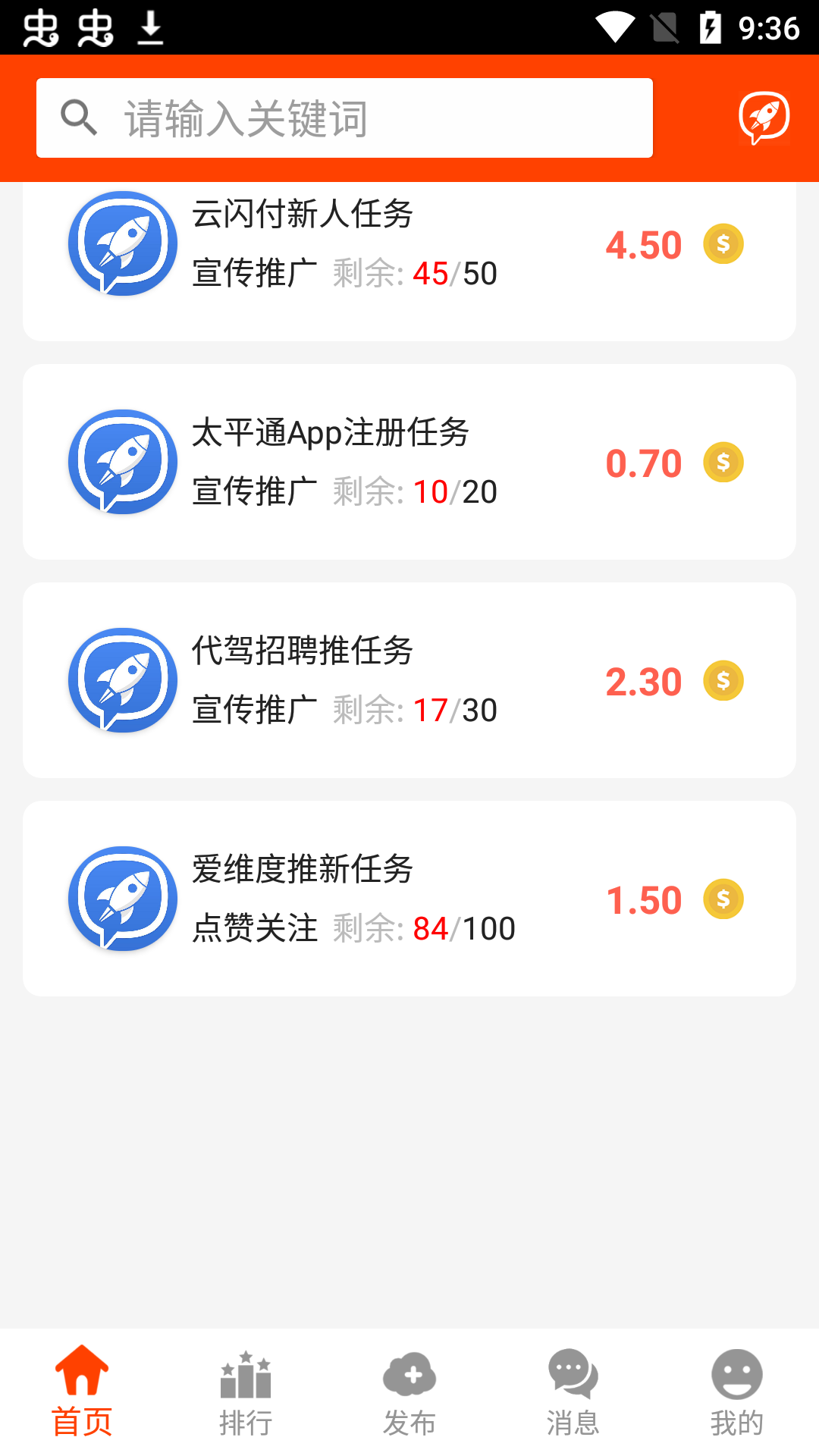This screenshot has width=819, height=1456.
Task: Open the 消息 messages tab
Action: (573, 1399)
